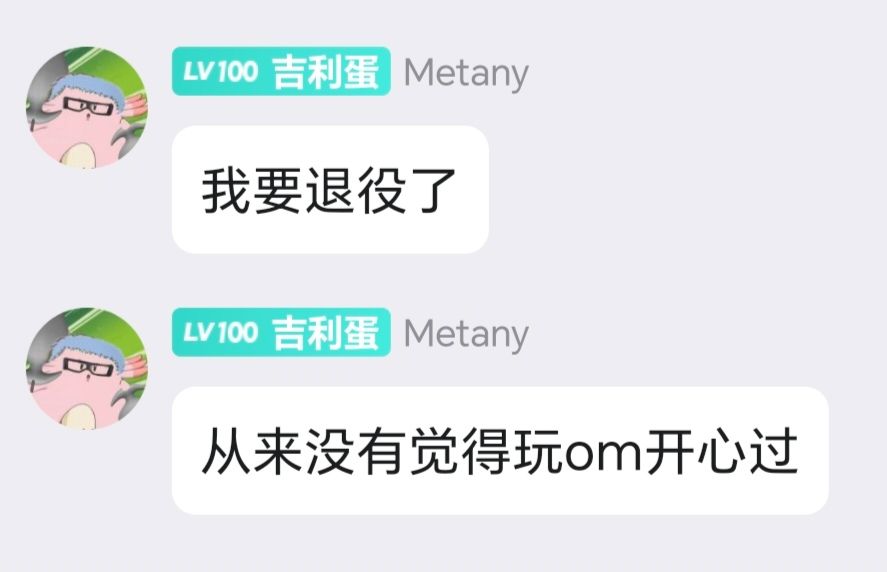Tap the LV100 吉利蛋 badge above "从来没有觉得玩om开心过"
This screenshot has height=572, width=887.
(x=281, y=333)
